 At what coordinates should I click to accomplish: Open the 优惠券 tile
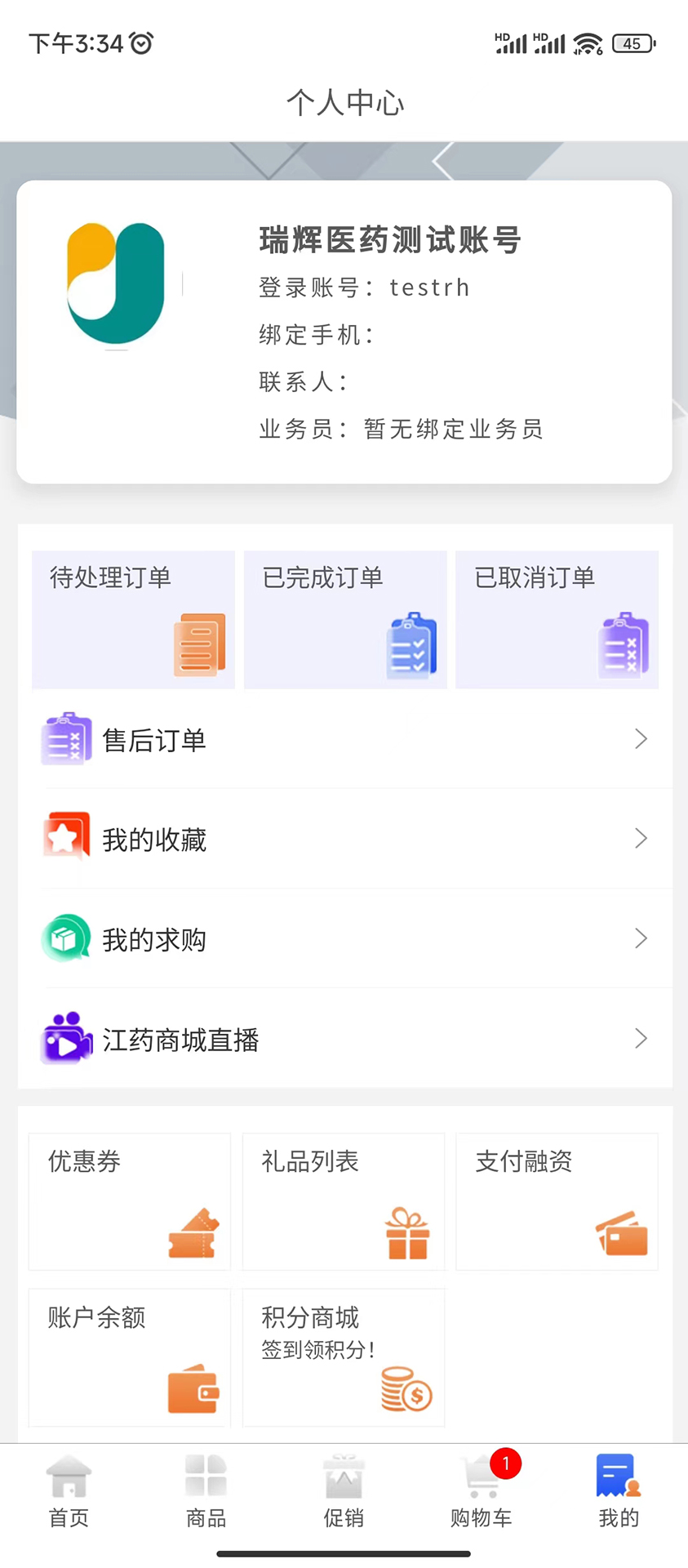[x=130, y=1201]
